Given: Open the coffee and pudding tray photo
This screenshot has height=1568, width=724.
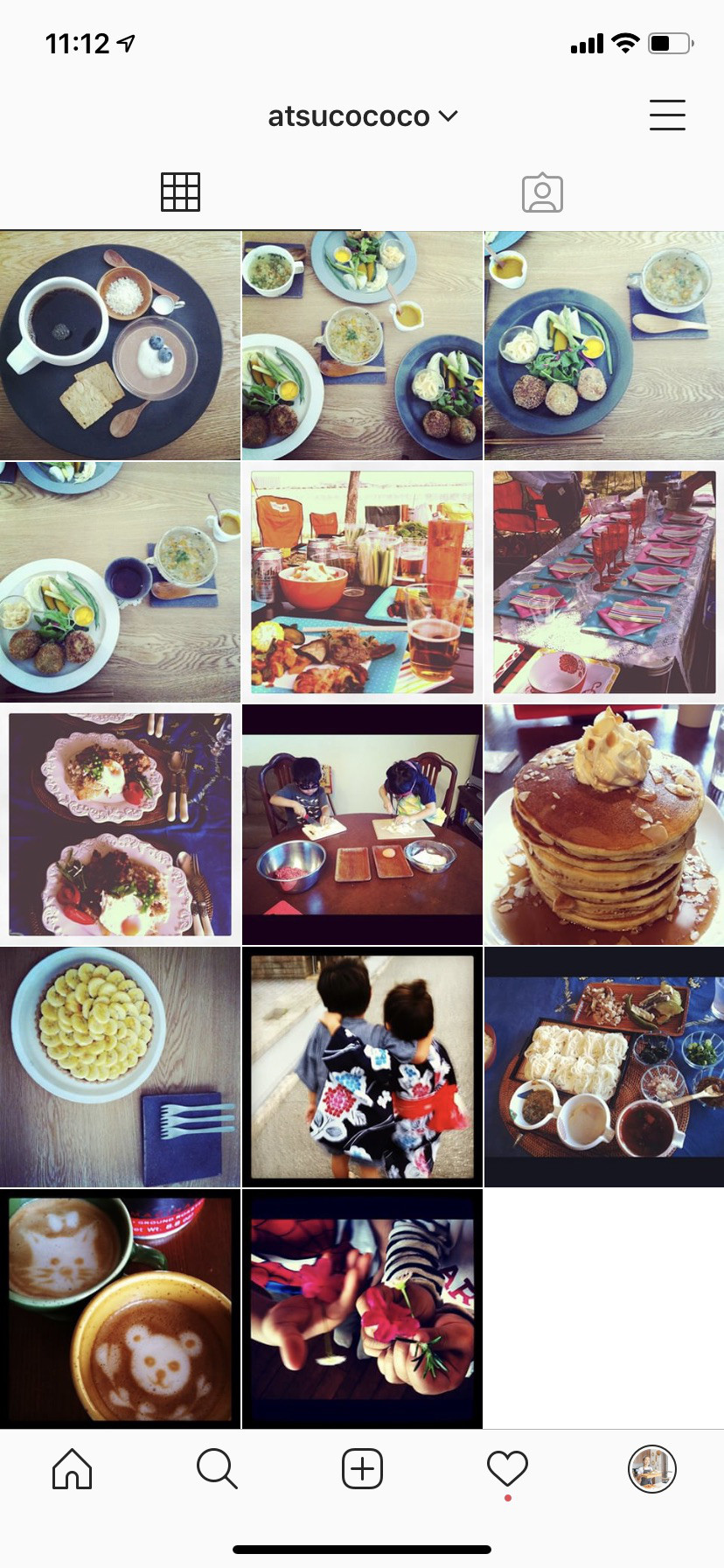Looking at the screenshot, I should (x=120, y=346).
